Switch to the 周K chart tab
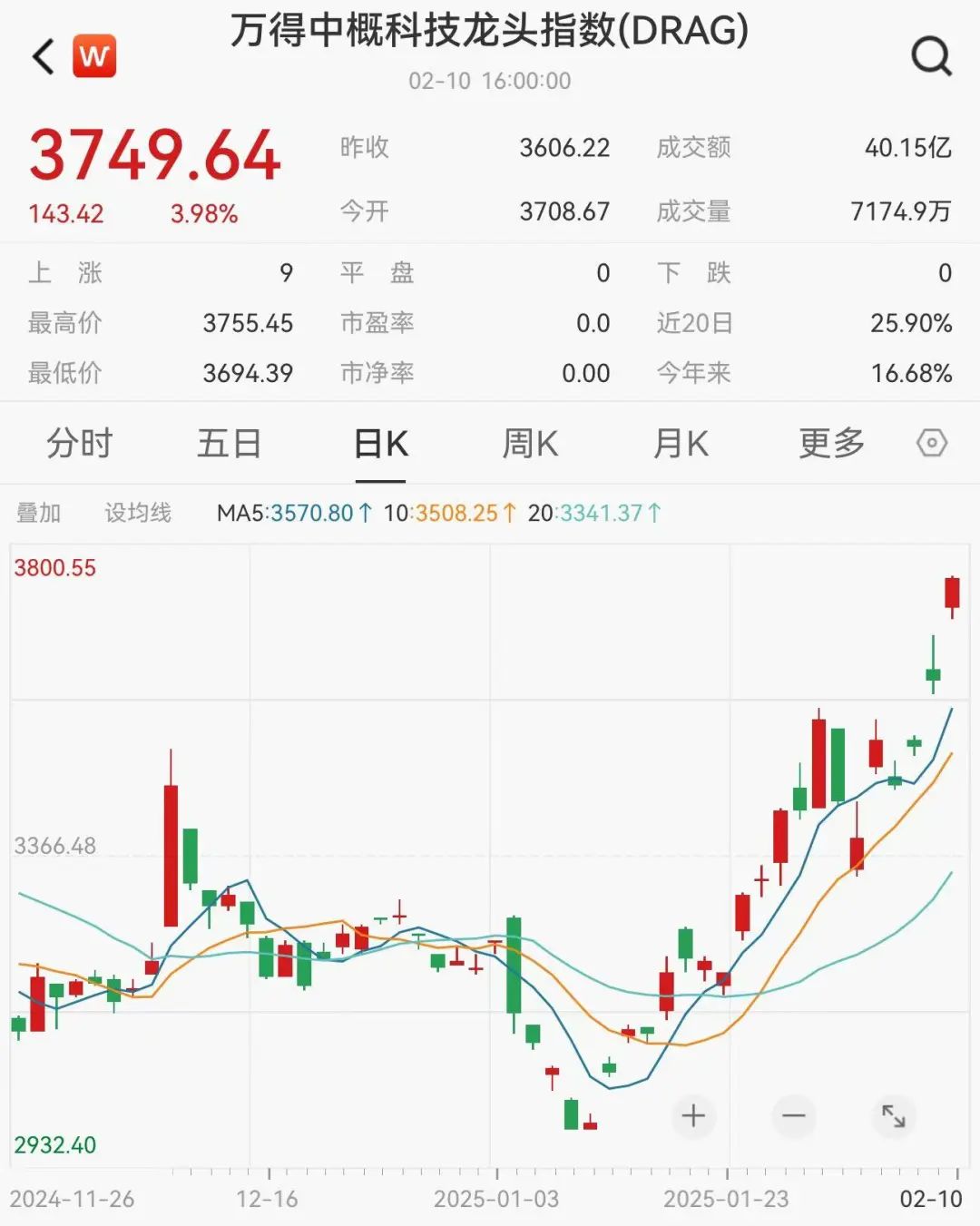 (531, 444)
